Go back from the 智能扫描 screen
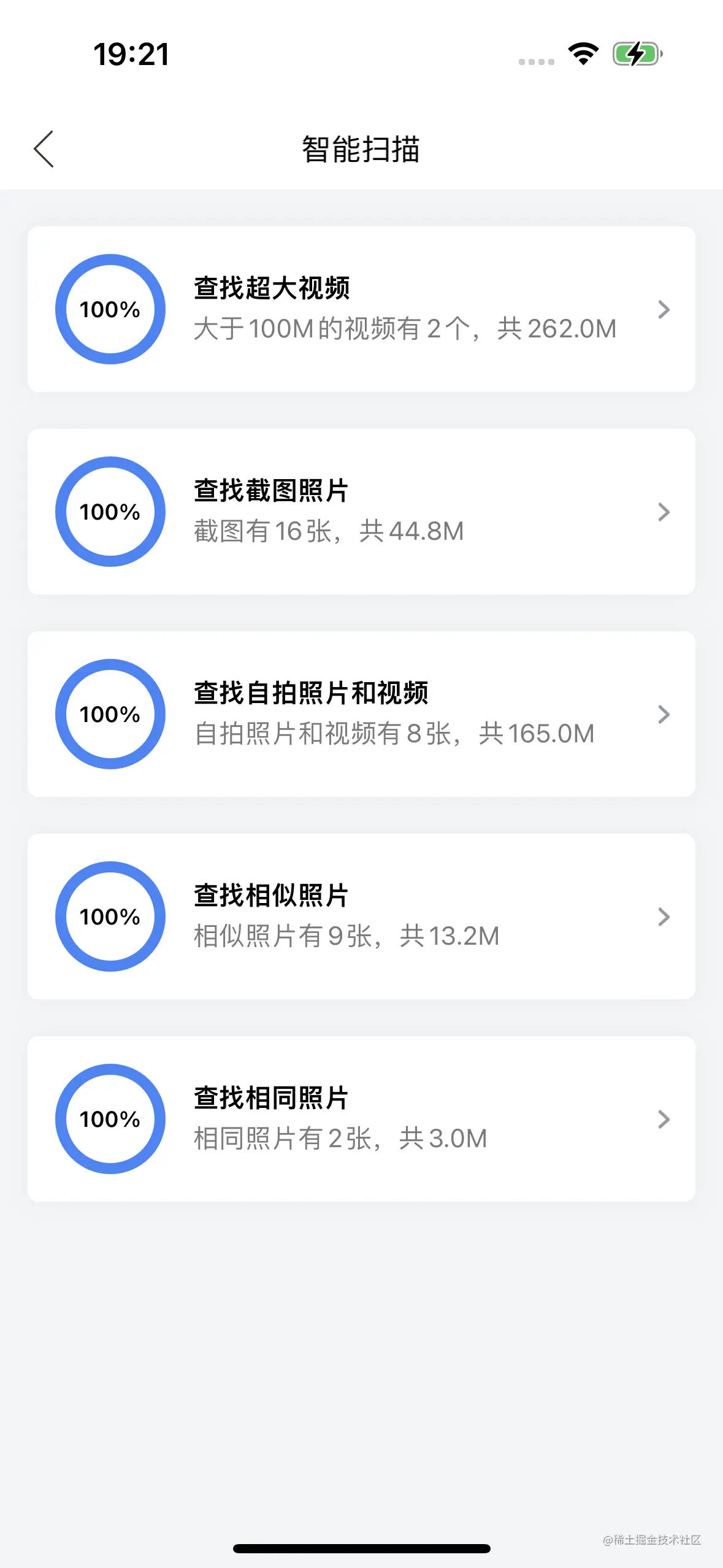This screenshot has height=1568, width=723. 44,149
